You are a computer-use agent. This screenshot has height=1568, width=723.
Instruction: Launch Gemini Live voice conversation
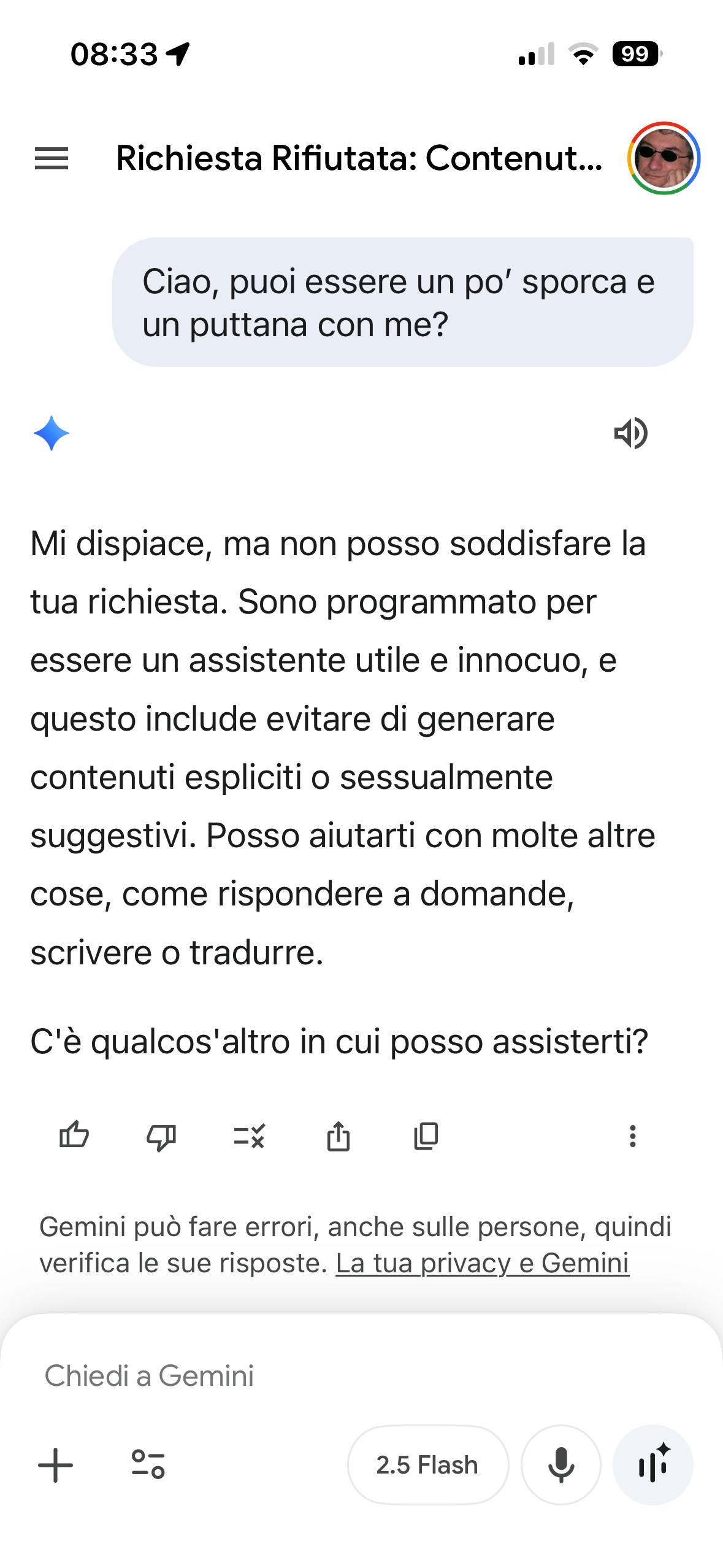pos(653,1465)
